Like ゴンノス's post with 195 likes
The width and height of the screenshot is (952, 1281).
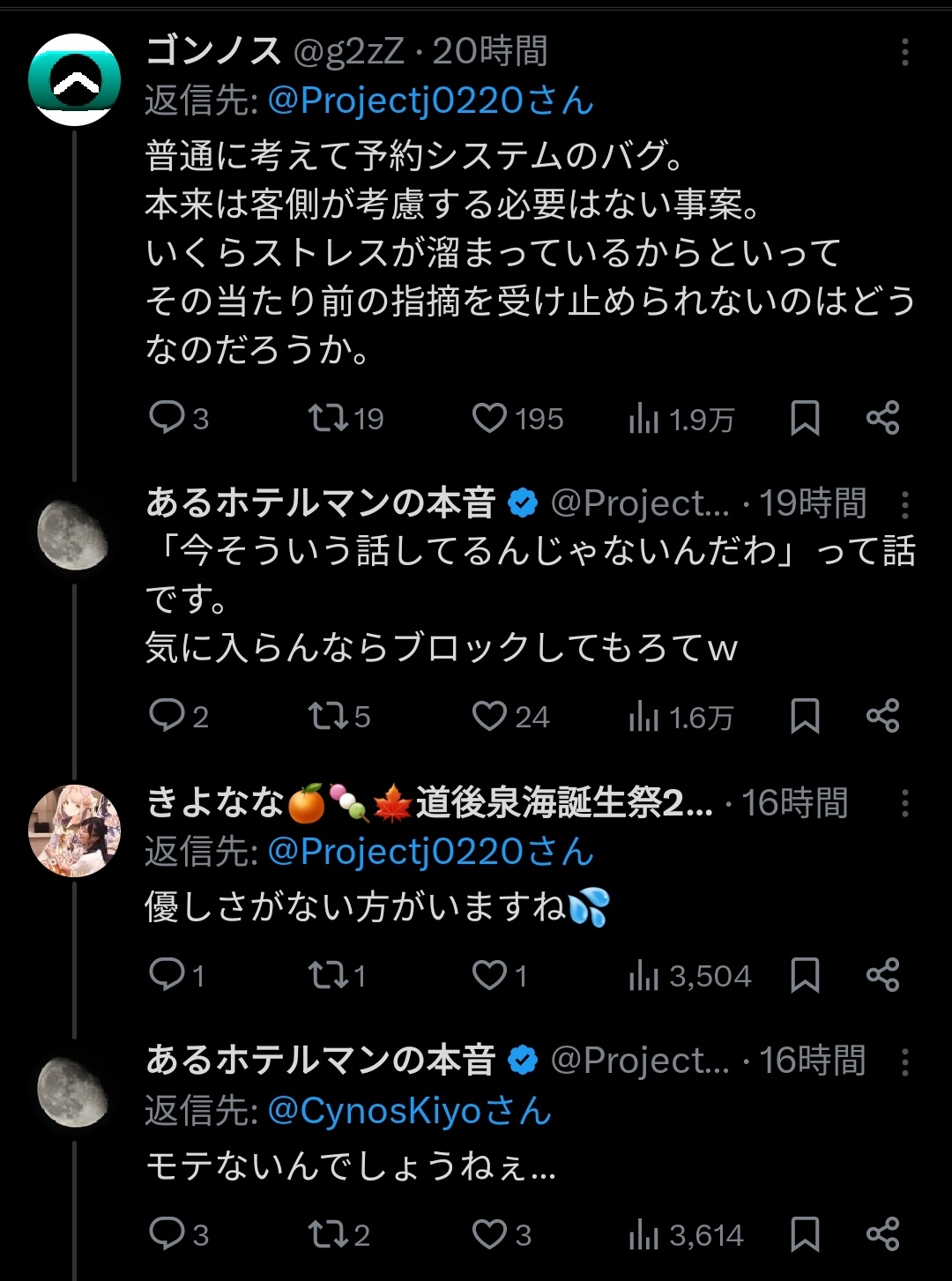(x=489, y=418)
